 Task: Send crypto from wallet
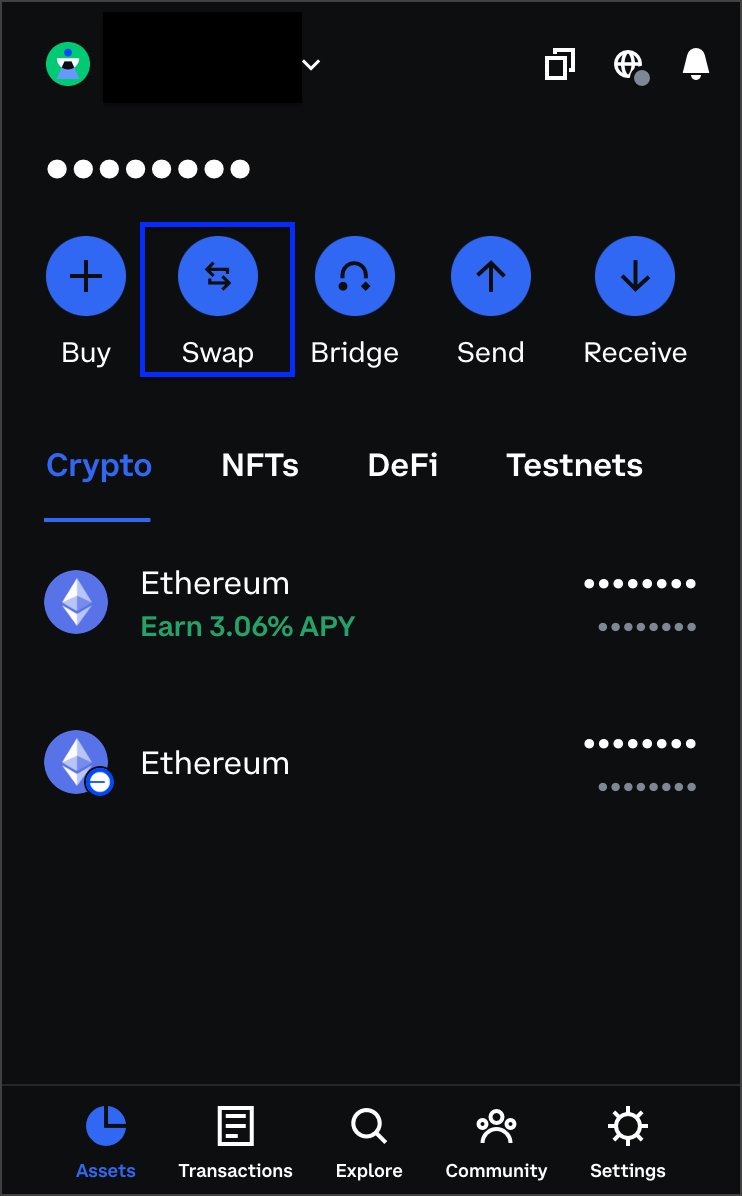pyautogui.click(x=491, y=276)
